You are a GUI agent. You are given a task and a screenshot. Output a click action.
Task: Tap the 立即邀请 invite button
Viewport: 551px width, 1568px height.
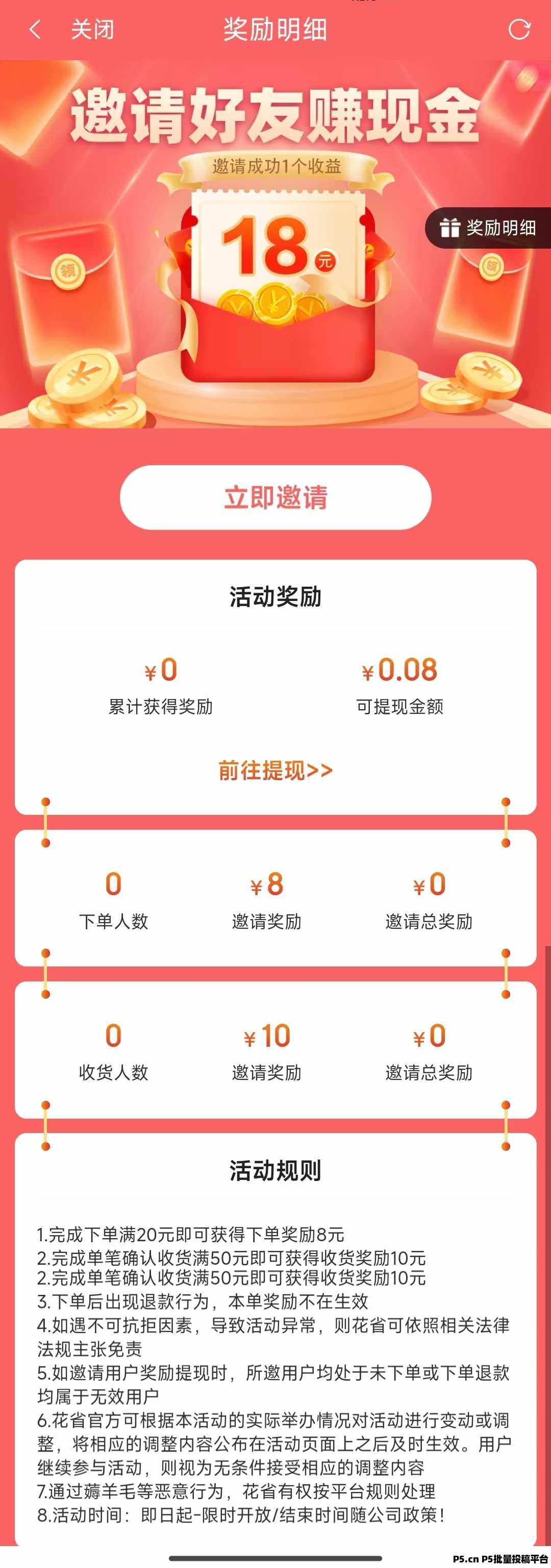click(x=275, y=497)
